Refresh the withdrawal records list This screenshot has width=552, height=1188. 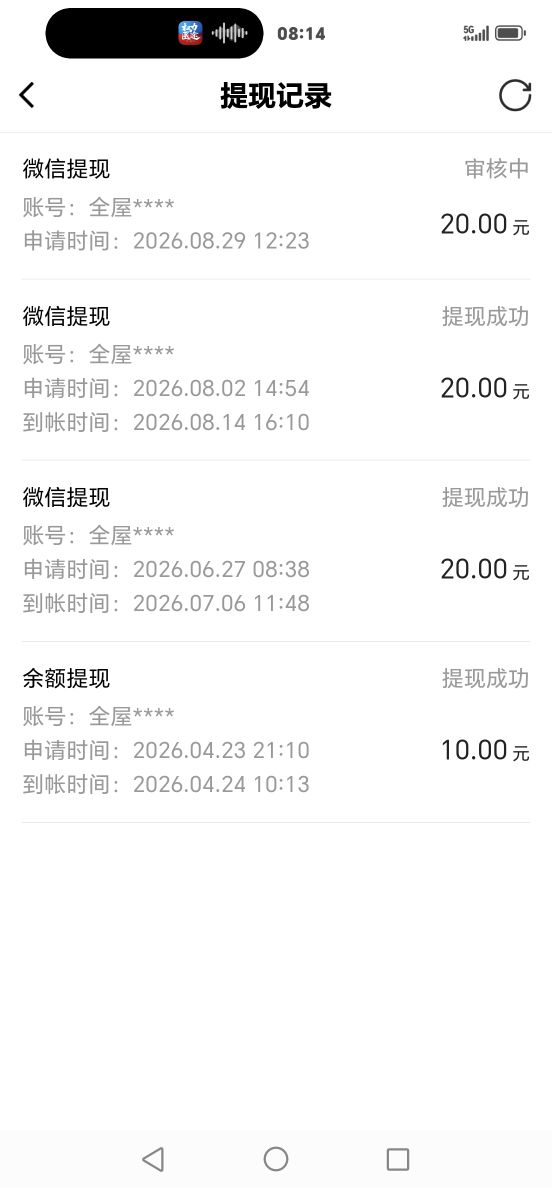click(515, 96)
